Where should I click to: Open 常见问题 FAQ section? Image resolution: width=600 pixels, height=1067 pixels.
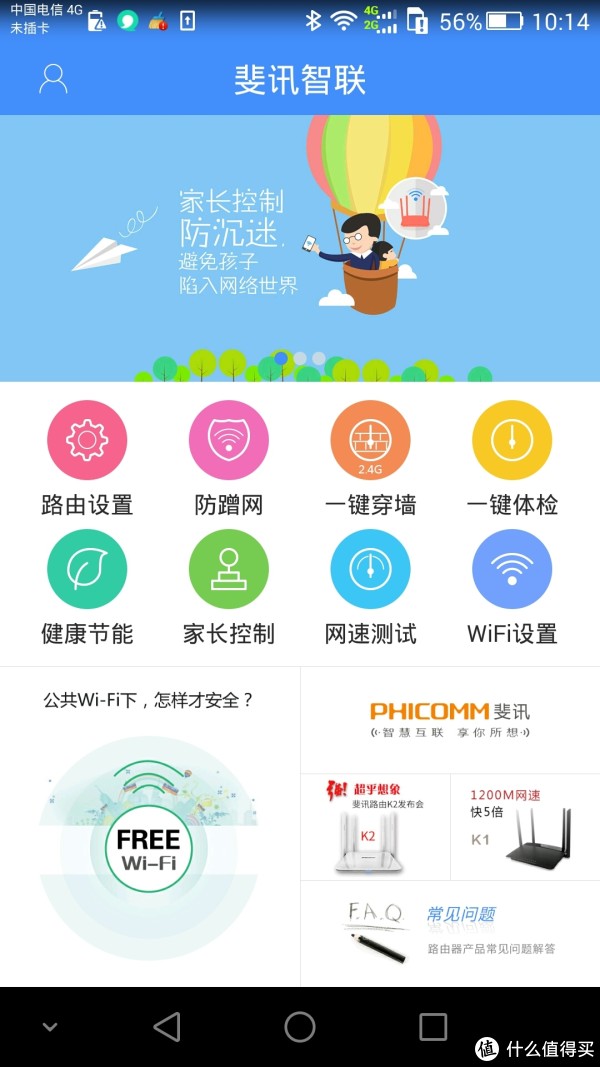point(450,933)
